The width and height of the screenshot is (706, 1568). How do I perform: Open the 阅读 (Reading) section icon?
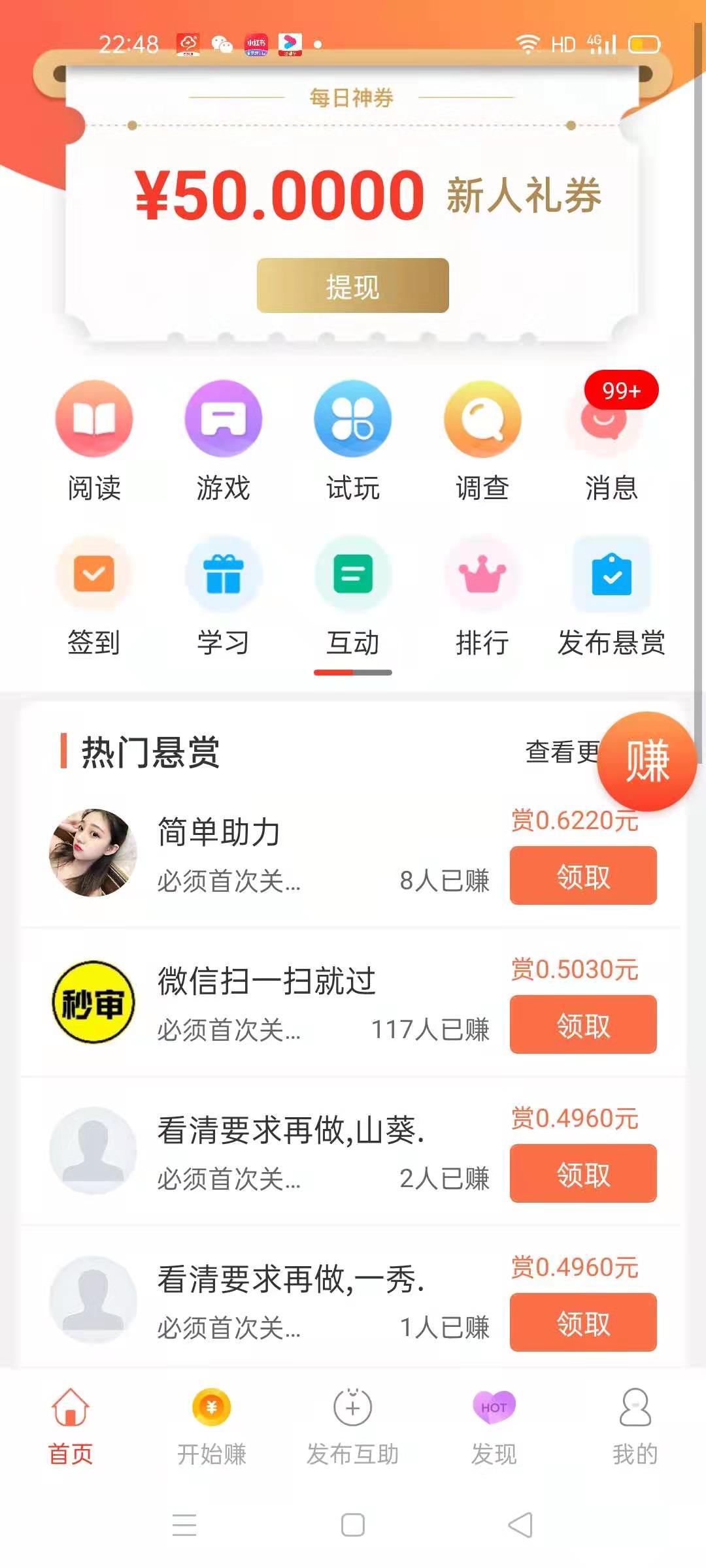93,419
